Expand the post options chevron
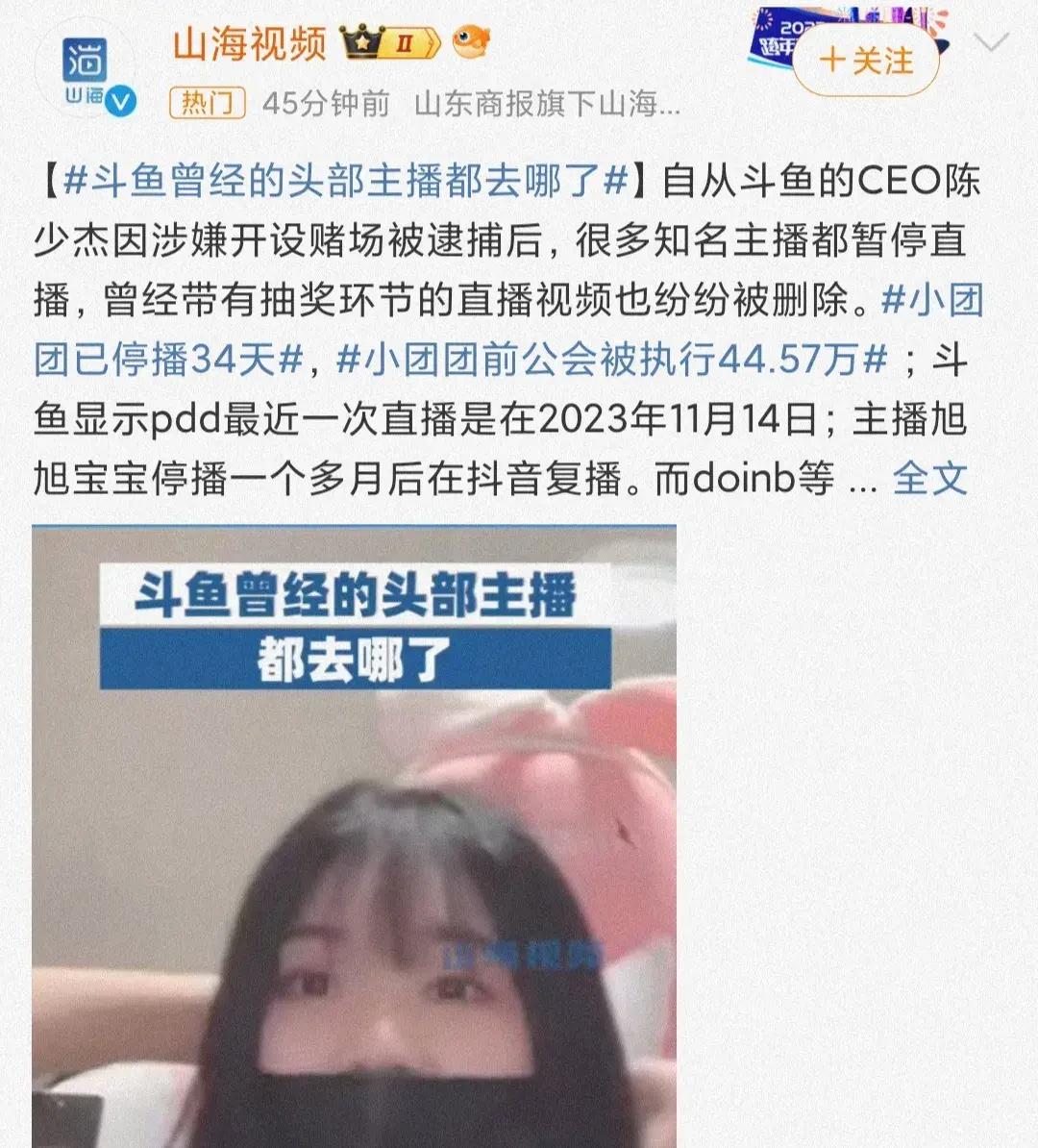This screenshot has height=1148, width=1038. tap(991, 43)
